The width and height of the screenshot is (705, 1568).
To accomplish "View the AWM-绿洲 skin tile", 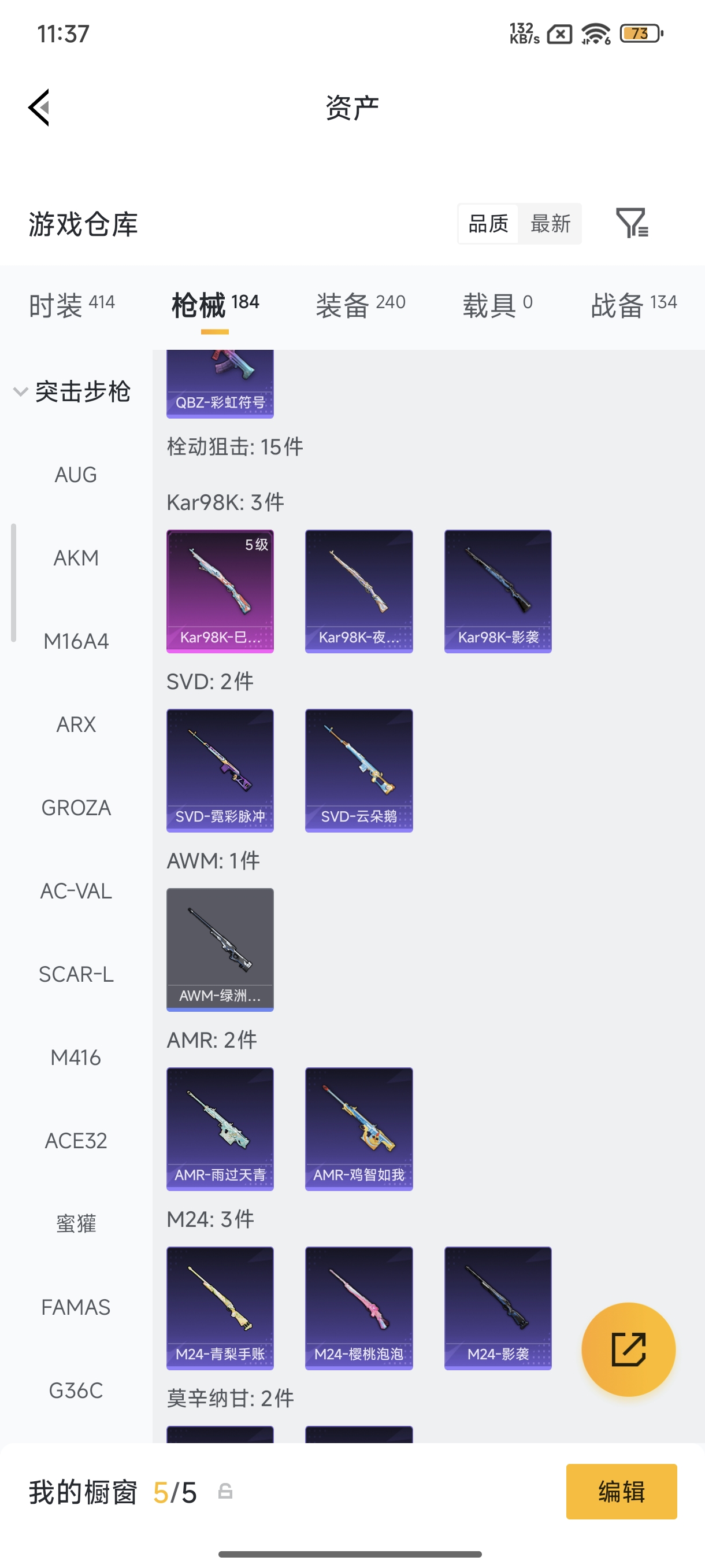I will [220, 949].
